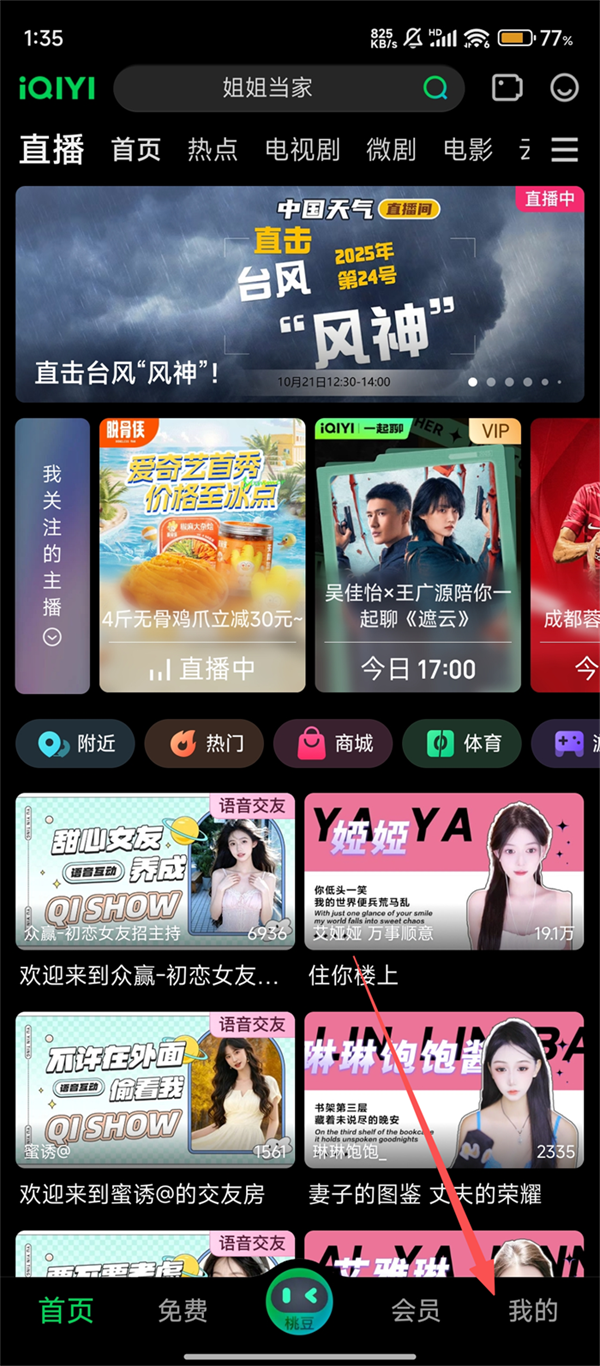Open the 直击台风"风神" live banner
Screen dimensions: 600x1366
tap(300, 294)
